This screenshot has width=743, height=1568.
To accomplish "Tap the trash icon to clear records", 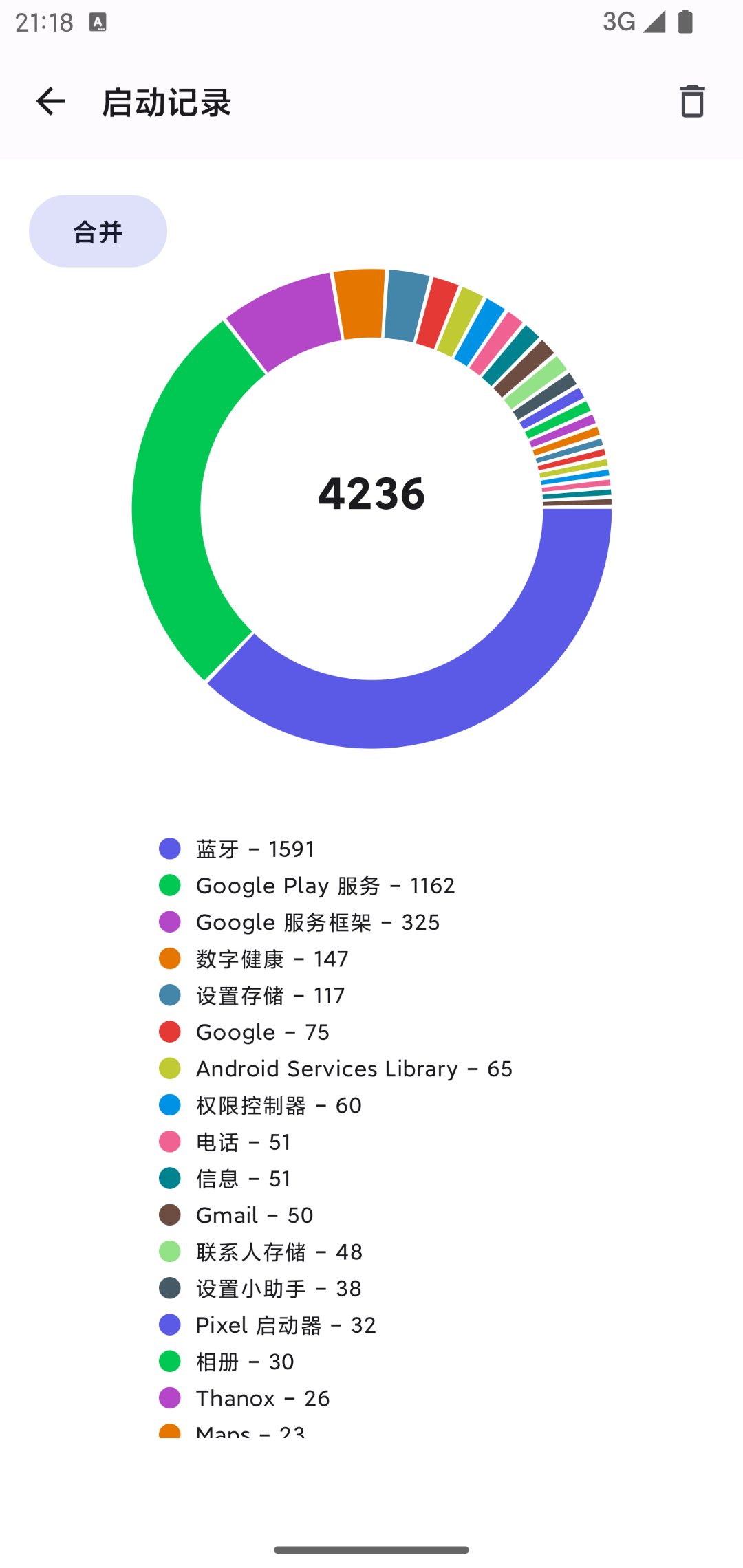I will [x=691, y=102].
